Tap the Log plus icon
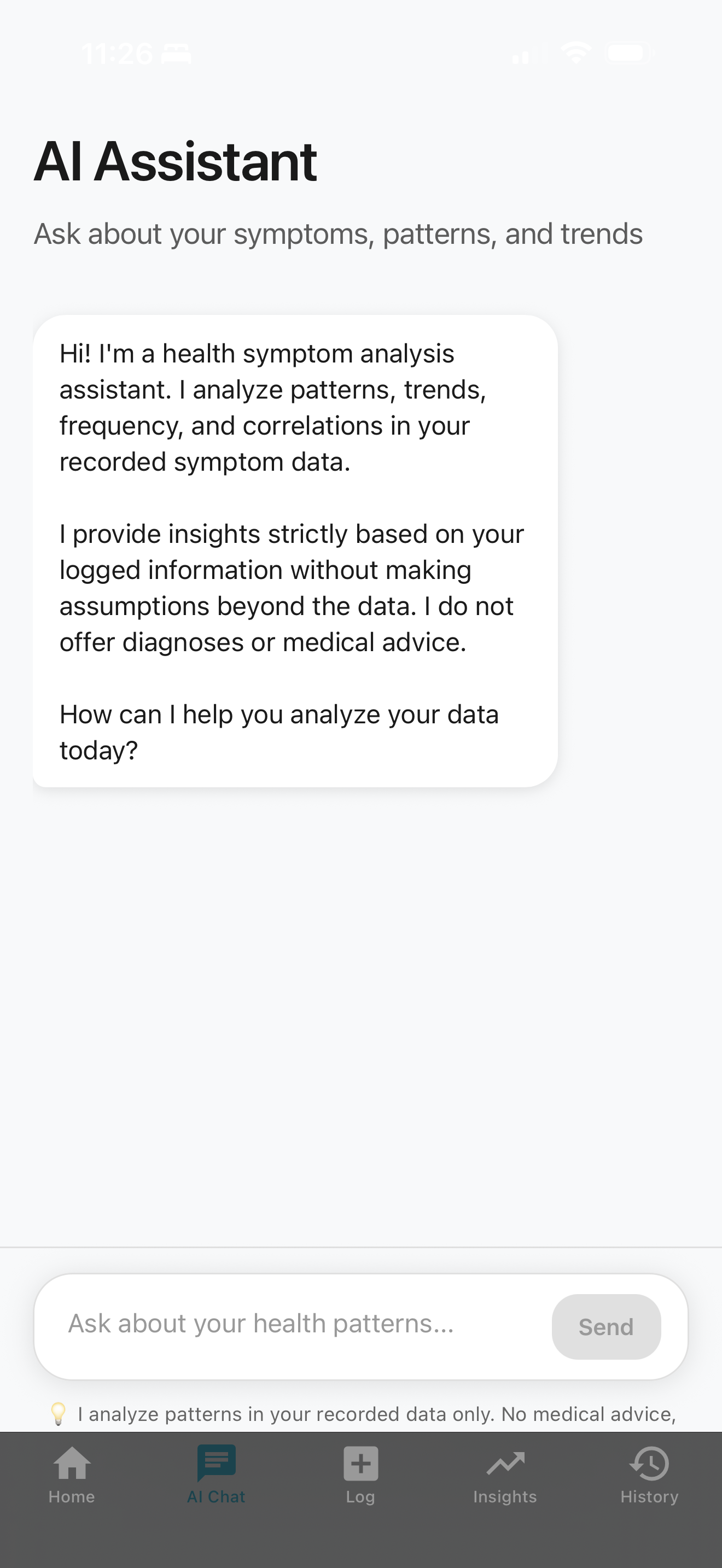Screen dimensions: 722x1568 click(360, 1464)
